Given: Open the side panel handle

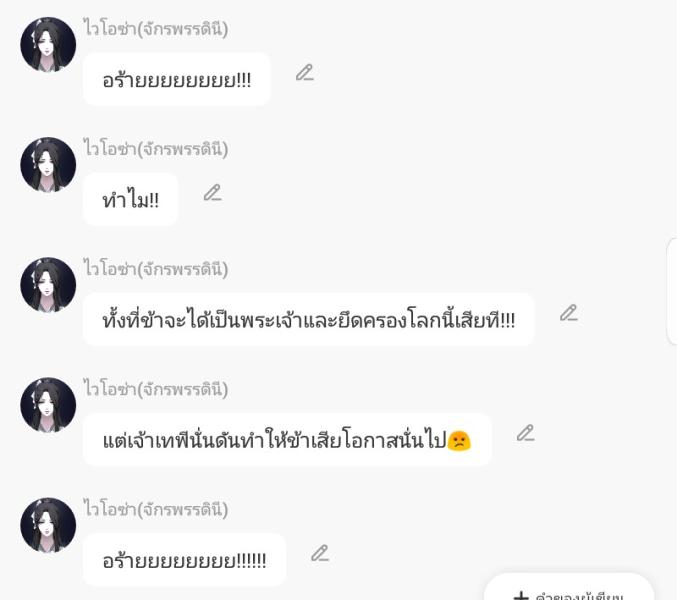Looking at the screenshot, I should 672,292.
